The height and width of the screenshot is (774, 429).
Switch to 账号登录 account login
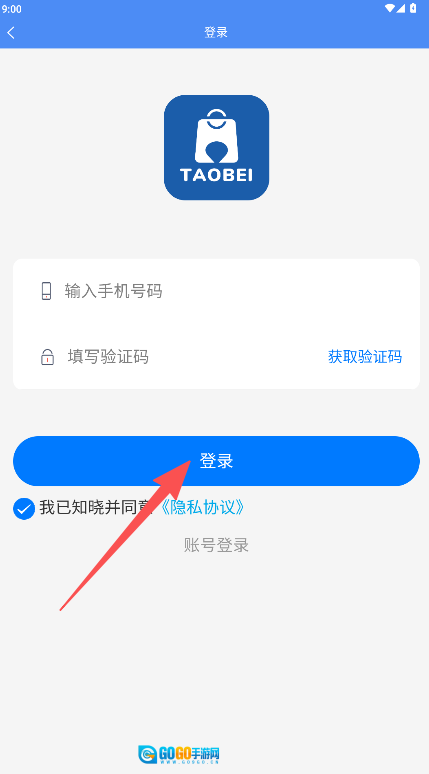[216, 545]
